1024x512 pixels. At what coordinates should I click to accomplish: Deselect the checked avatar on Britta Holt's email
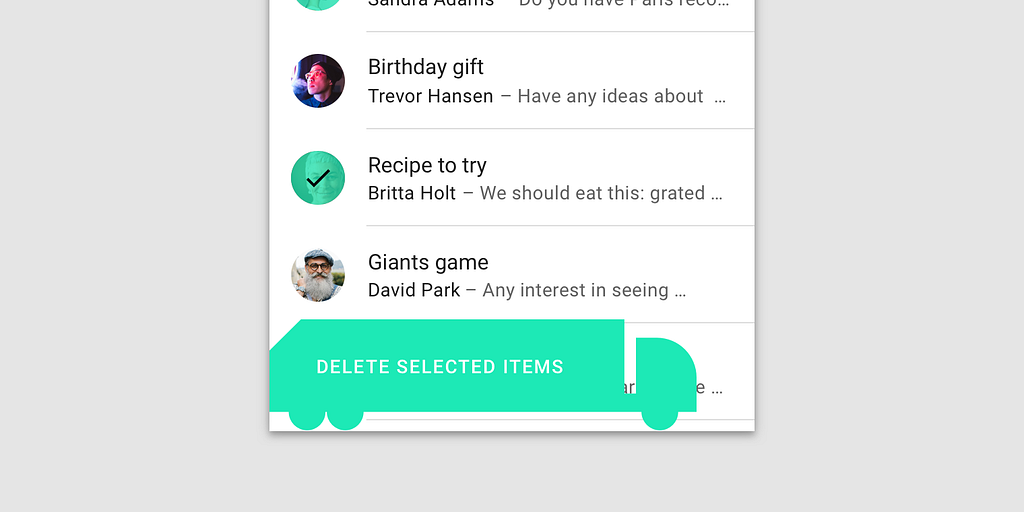[x=318, y=178]
